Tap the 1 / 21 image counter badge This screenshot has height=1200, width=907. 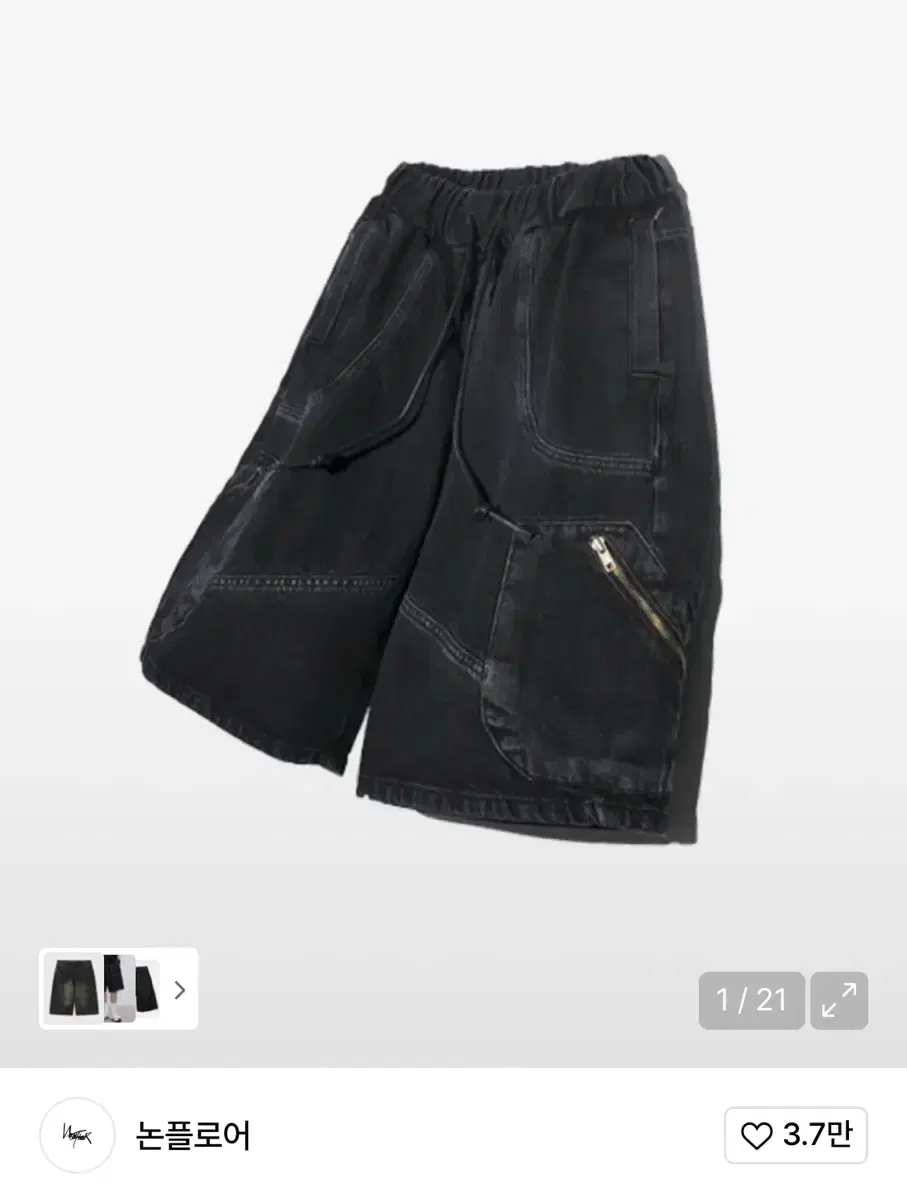click(x=751, y=1000)
